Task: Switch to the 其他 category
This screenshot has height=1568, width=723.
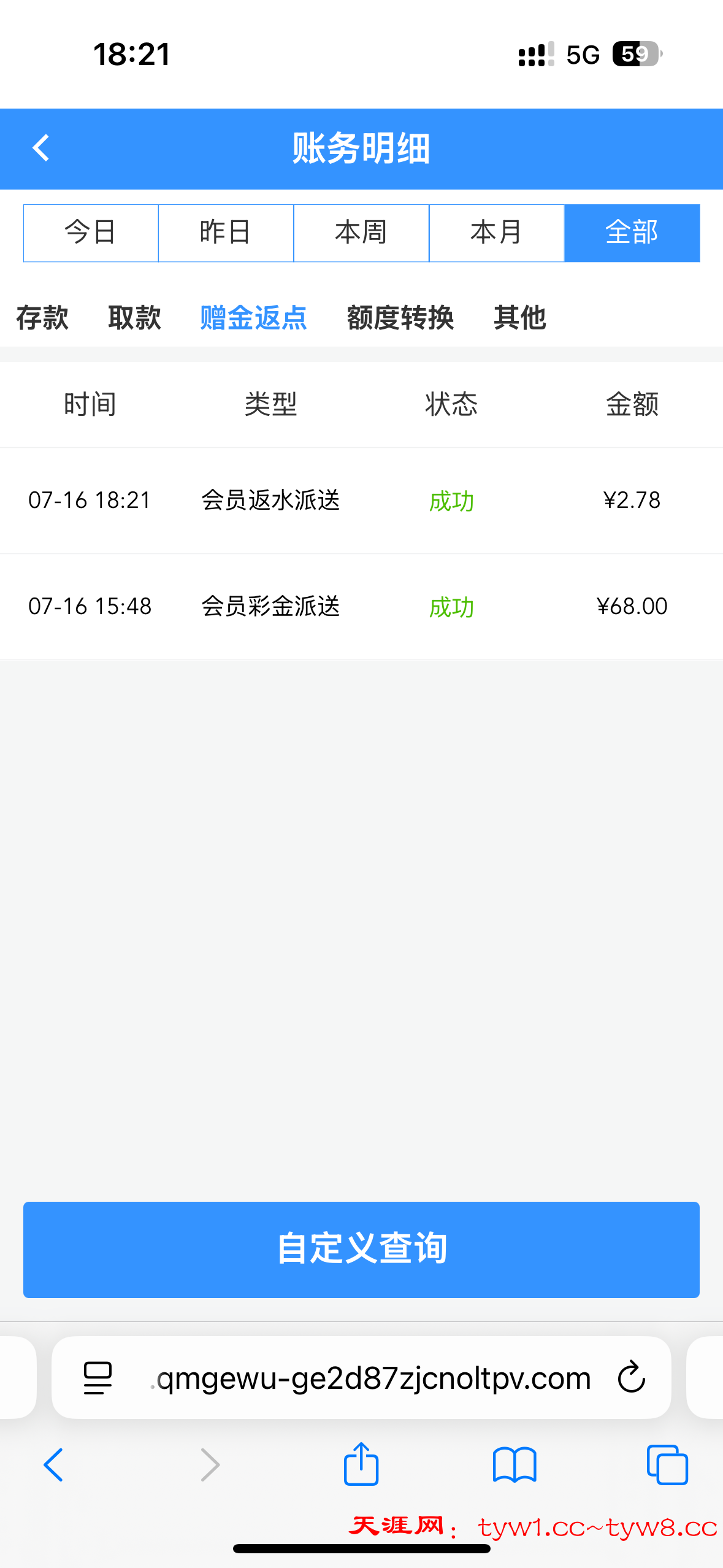Action: pyautogui.click(x=519, y=318)
